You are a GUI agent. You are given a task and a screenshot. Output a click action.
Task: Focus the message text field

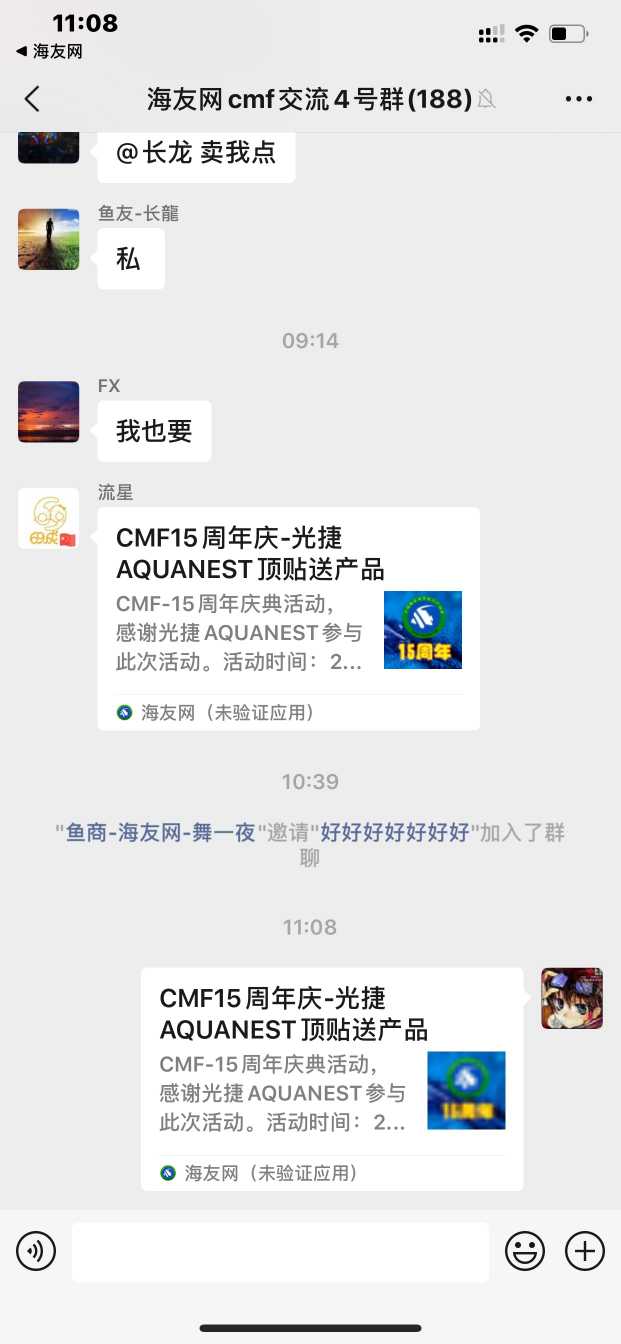(x=280, y=1251)
